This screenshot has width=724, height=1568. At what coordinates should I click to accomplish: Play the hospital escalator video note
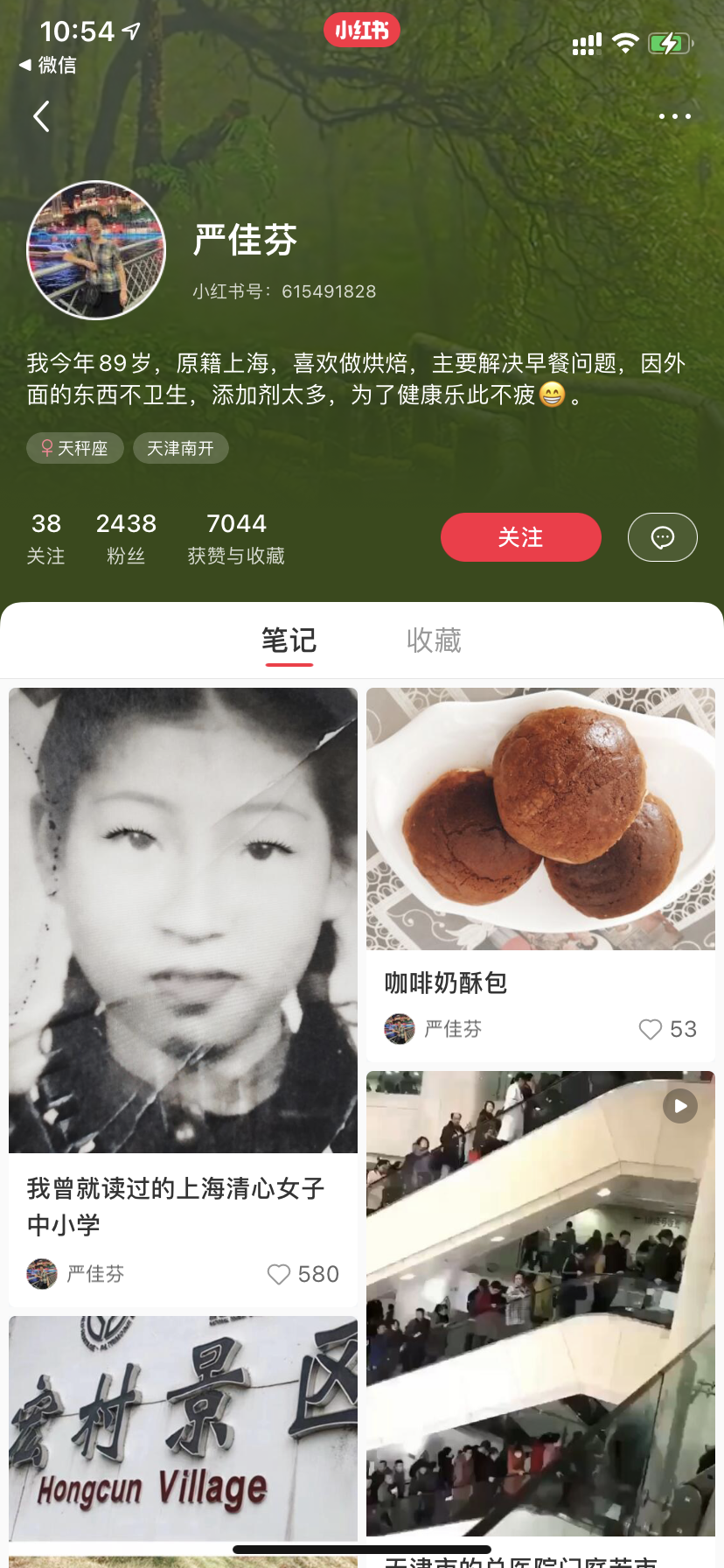click(540, 1304)
